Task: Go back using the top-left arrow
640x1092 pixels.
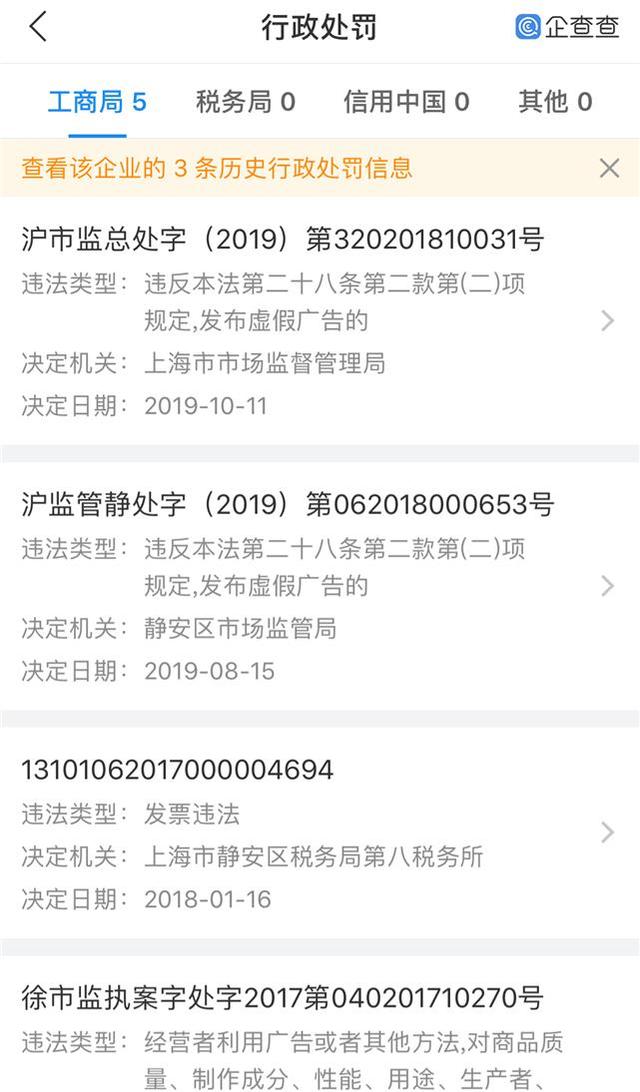Action: coord(38,28)
